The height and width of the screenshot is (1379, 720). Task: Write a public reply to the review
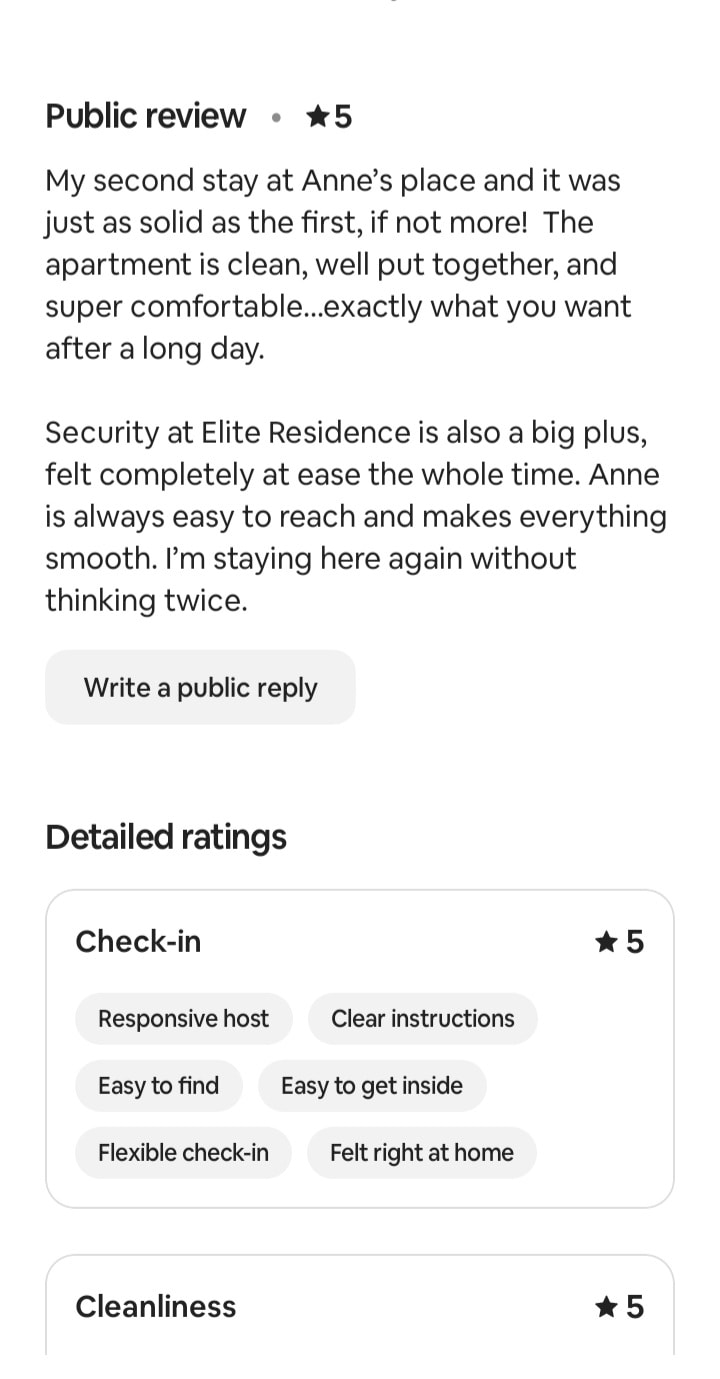(x=200, y=687)
